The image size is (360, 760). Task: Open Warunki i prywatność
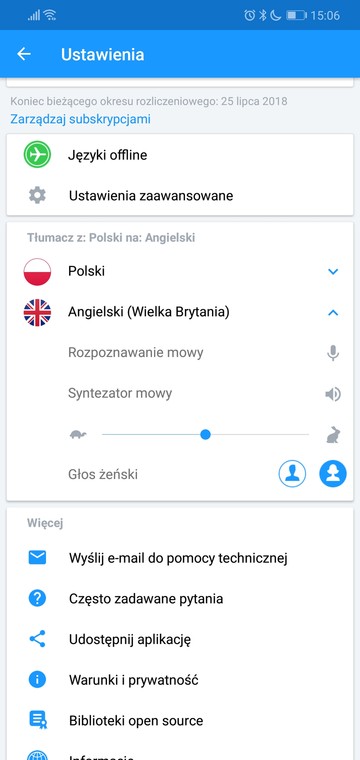[180, 680]
